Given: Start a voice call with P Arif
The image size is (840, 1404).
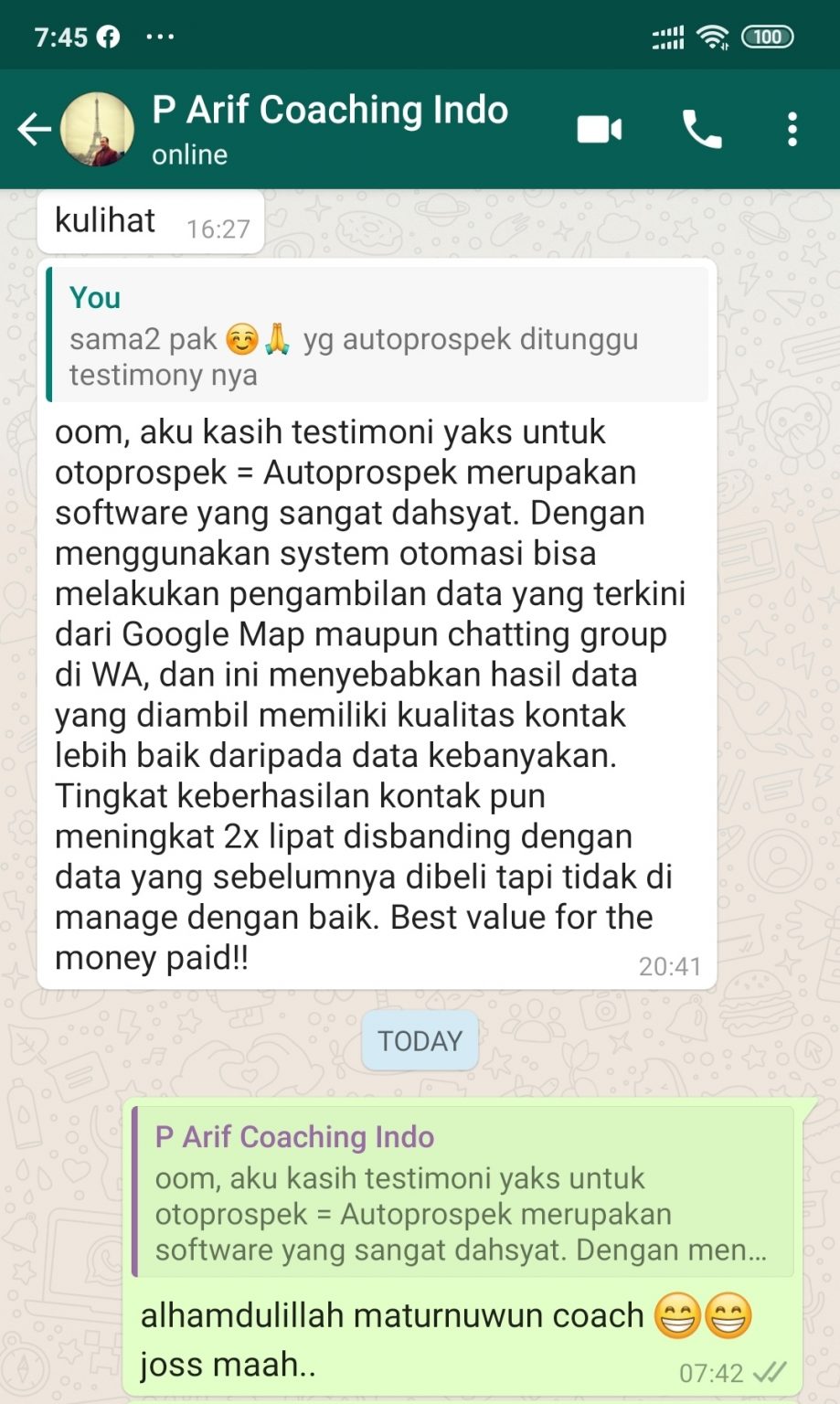Looking at the screenshot, I should pos(701,129).
